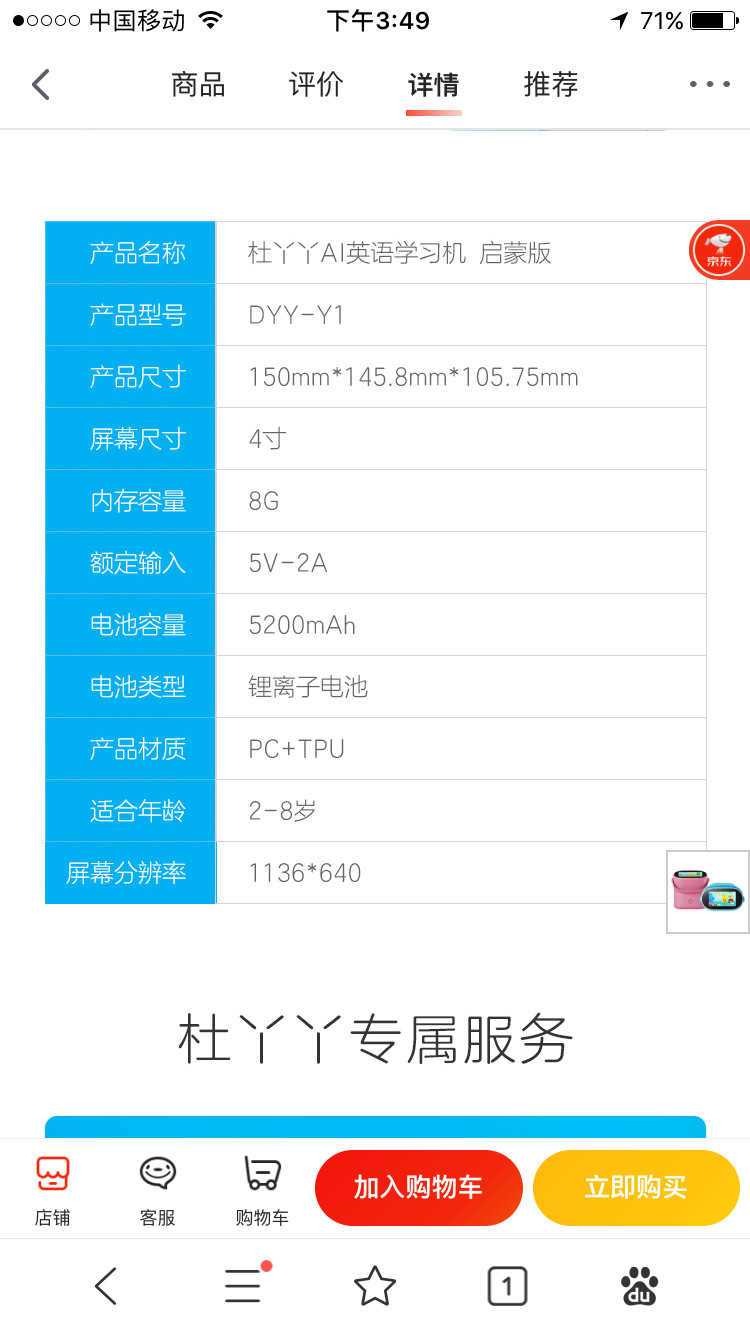Go back in the browser bar

(106, 1286)
